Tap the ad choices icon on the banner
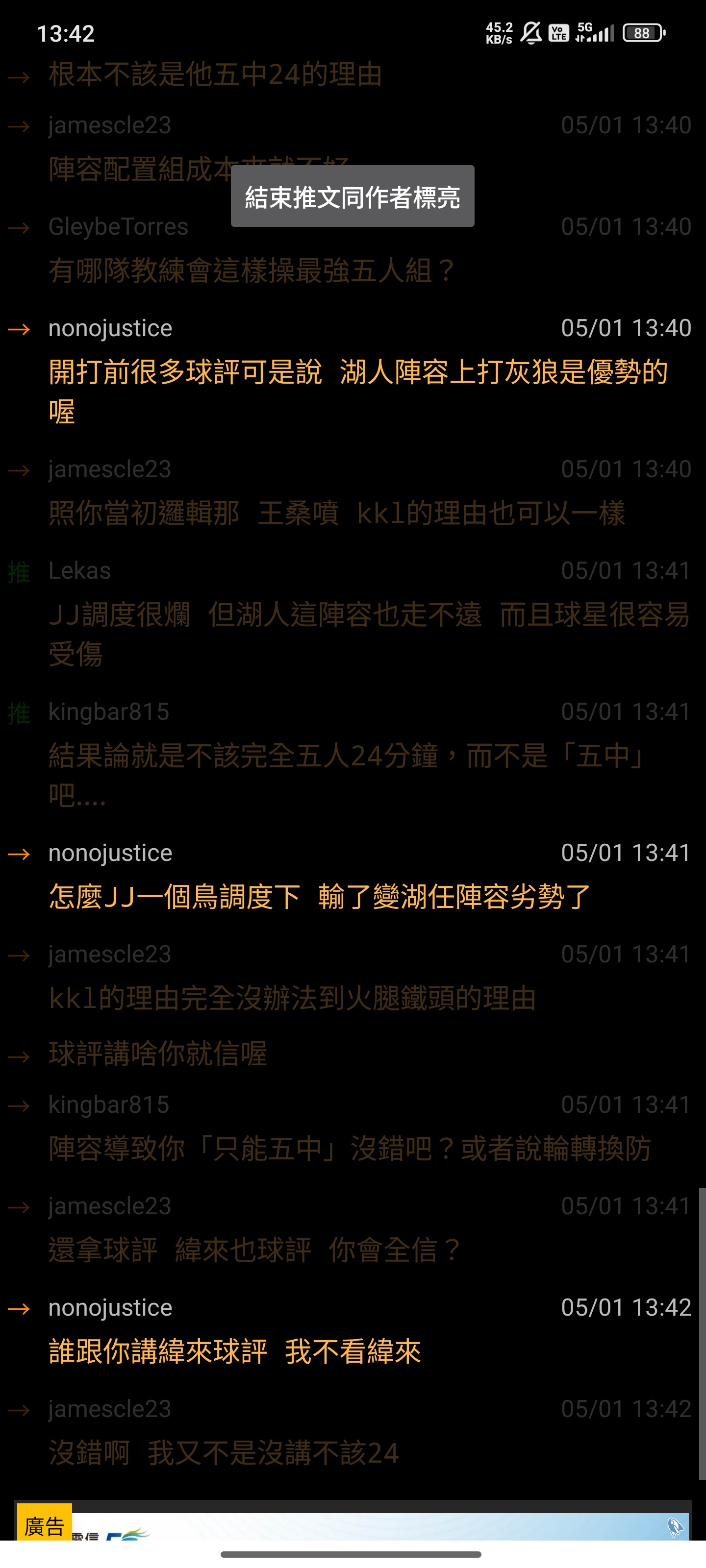This screenshot has height=1568, width=706. 676,1527
